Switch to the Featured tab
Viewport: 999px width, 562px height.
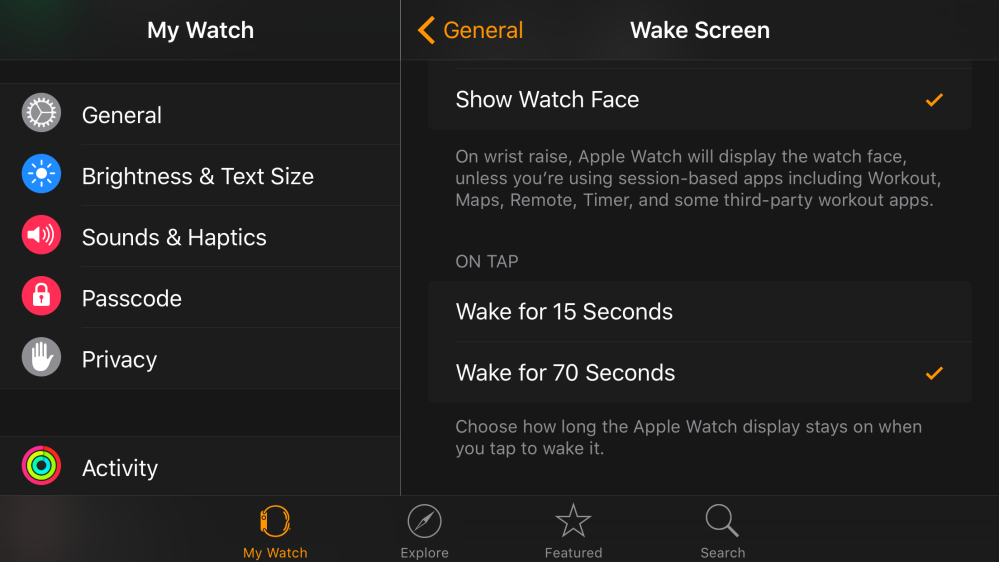coord(573,531)
